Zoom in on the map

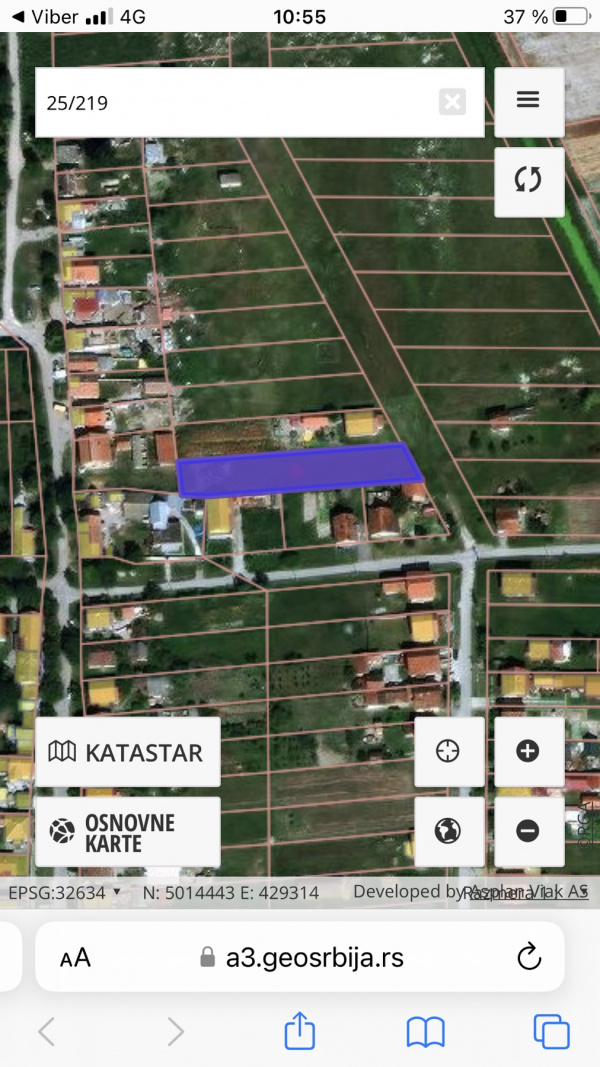click(x=529, y=751)
